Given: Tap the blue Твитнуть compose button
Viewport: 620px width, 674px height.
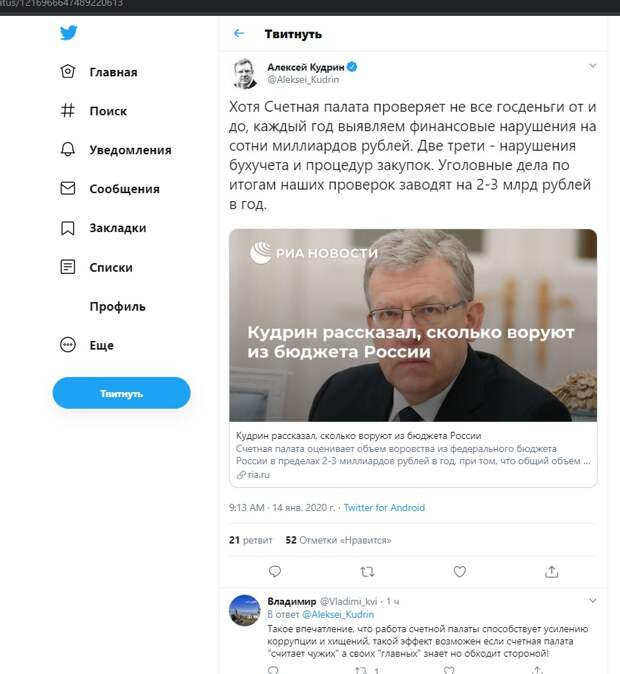Looking at the screenshot, I should [121, 393].
